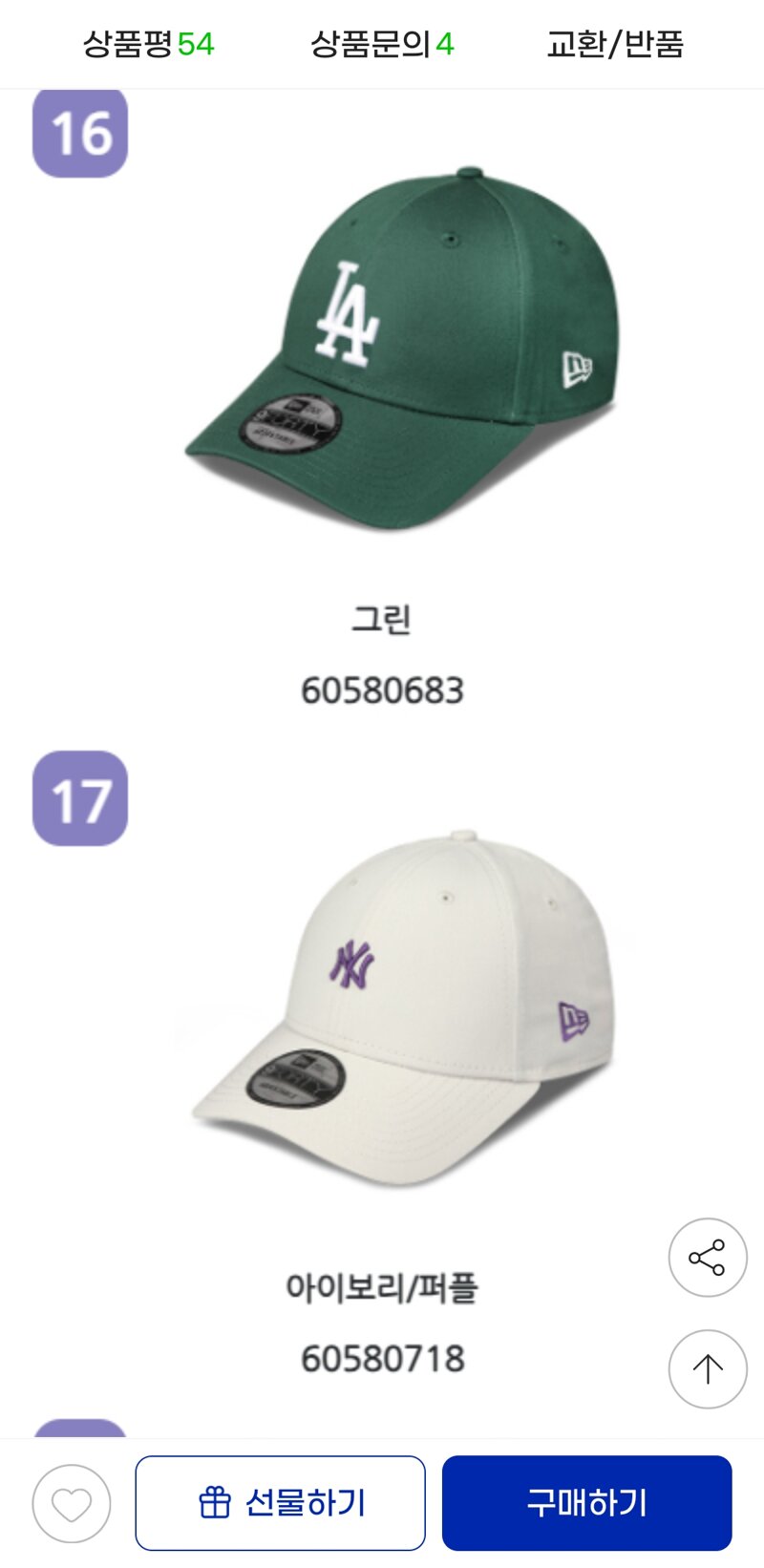Image resolution: width=764 pixels, height=1568 pixels.
Task: Add product to wishlist with heart
Action: pyautogui.click(x=72, y=1503)
